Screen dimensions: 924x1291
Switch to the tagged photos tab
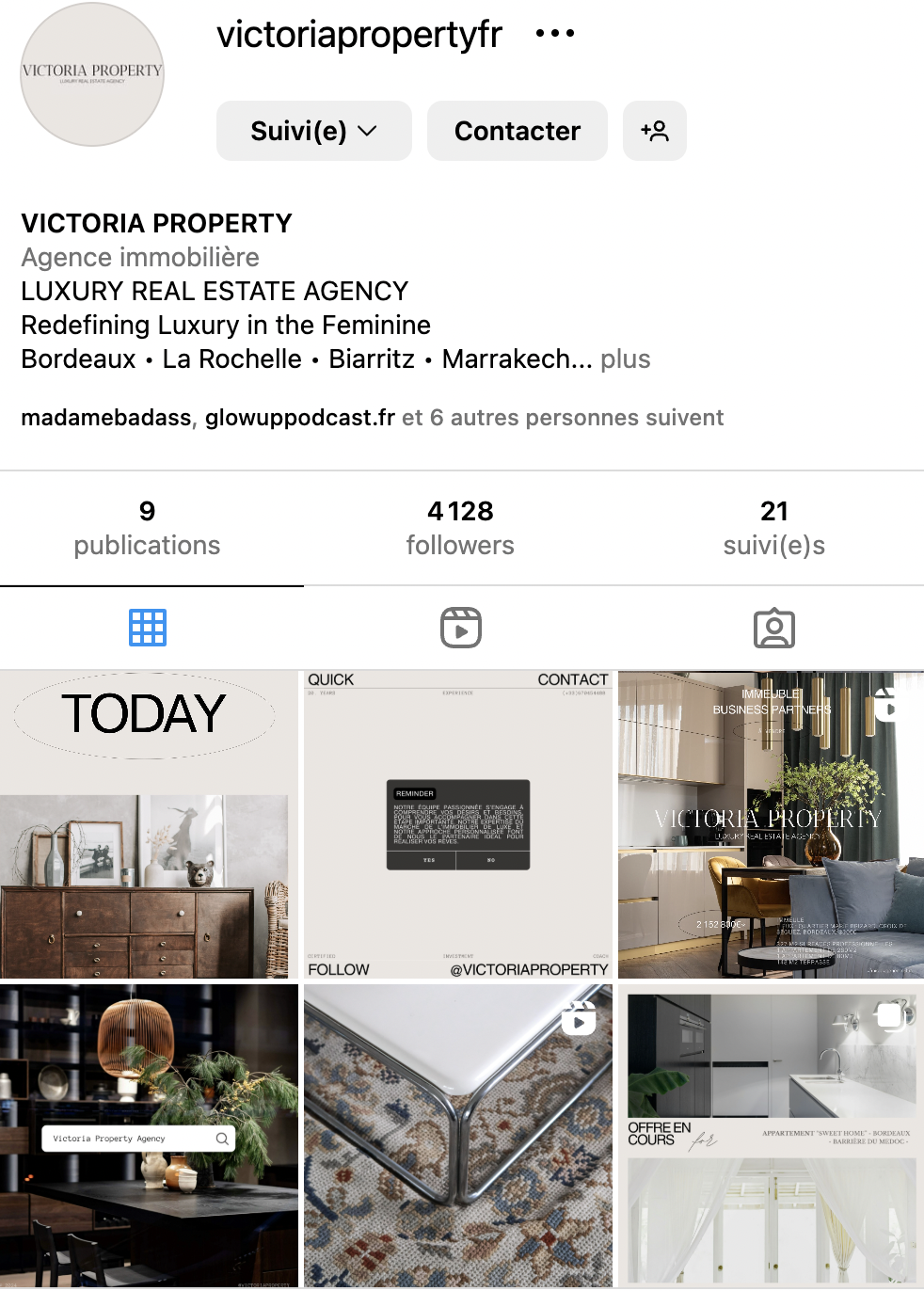773,628
